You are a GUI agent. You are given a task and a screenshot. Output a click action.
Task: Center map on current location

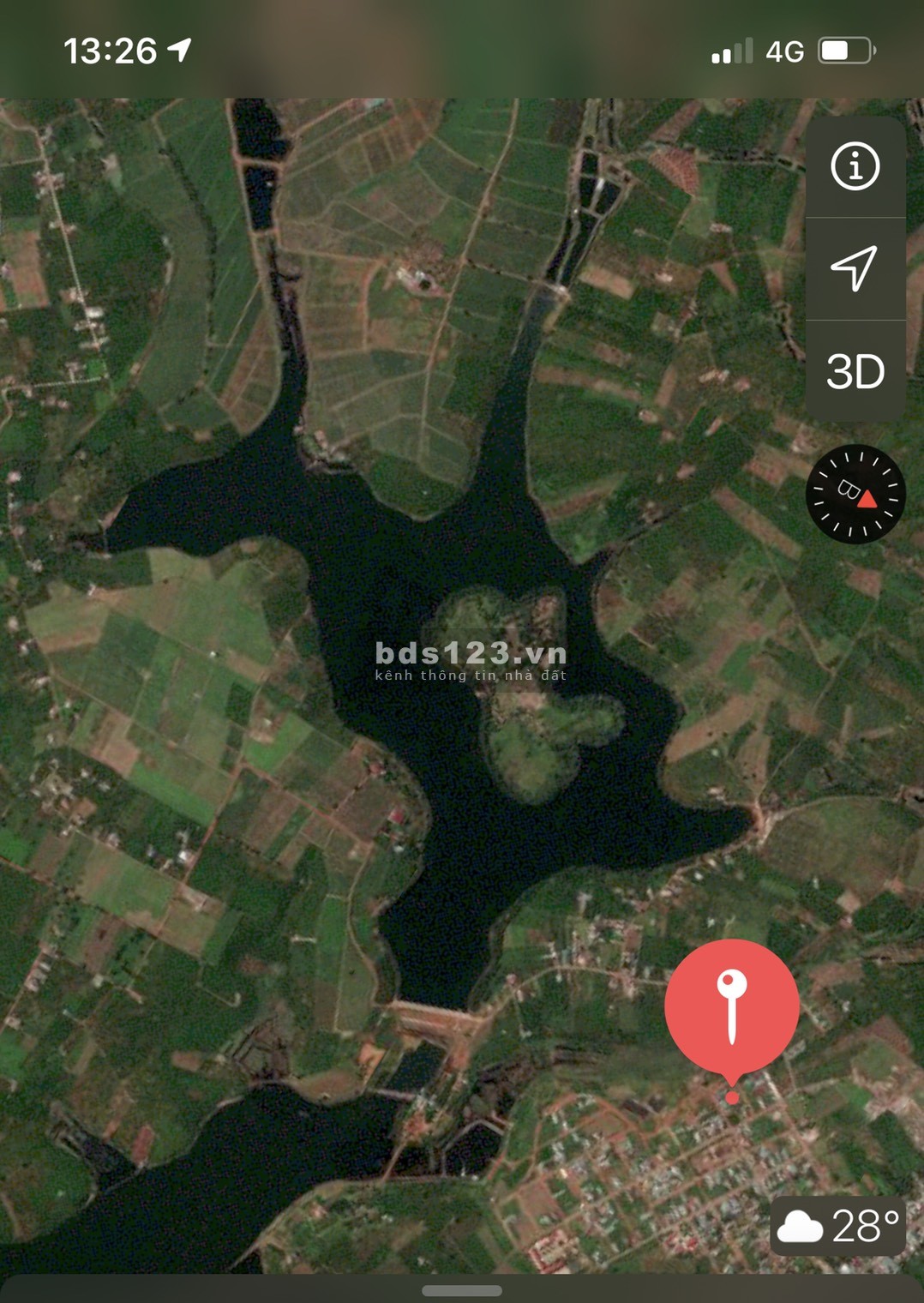coord(855,268)
